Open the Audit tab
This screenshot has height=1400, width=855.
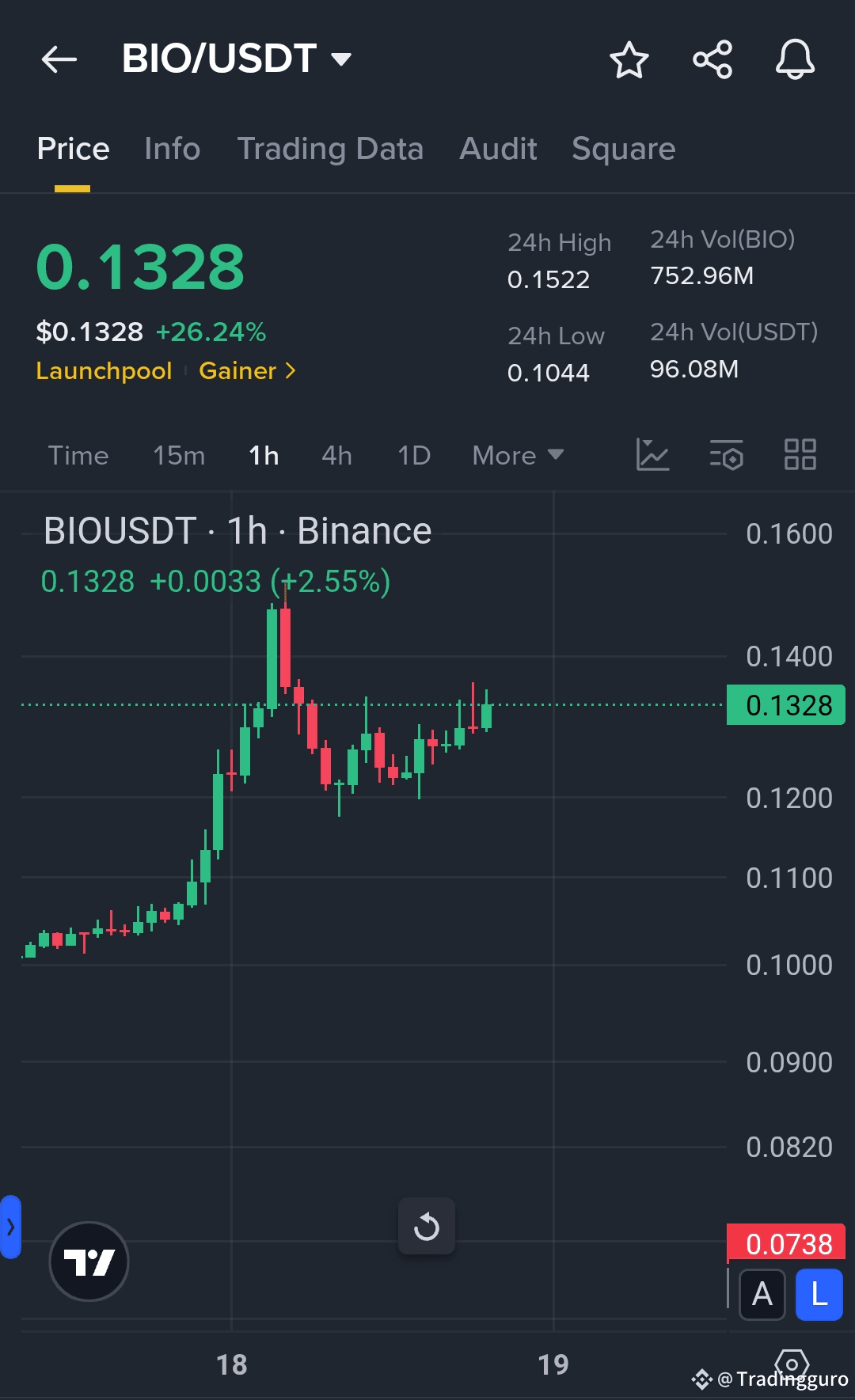(498, 149)
